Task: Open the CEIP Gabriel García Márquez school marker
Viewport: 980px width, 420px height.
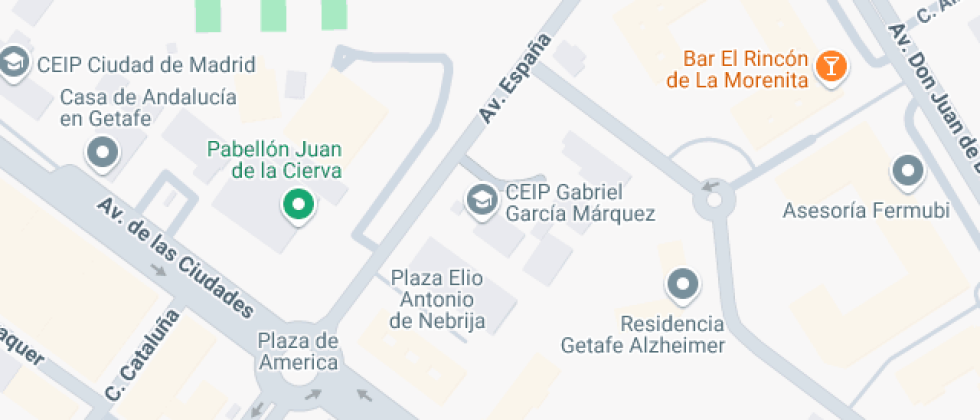Action: pyautogui.click(x=482, y=201)
